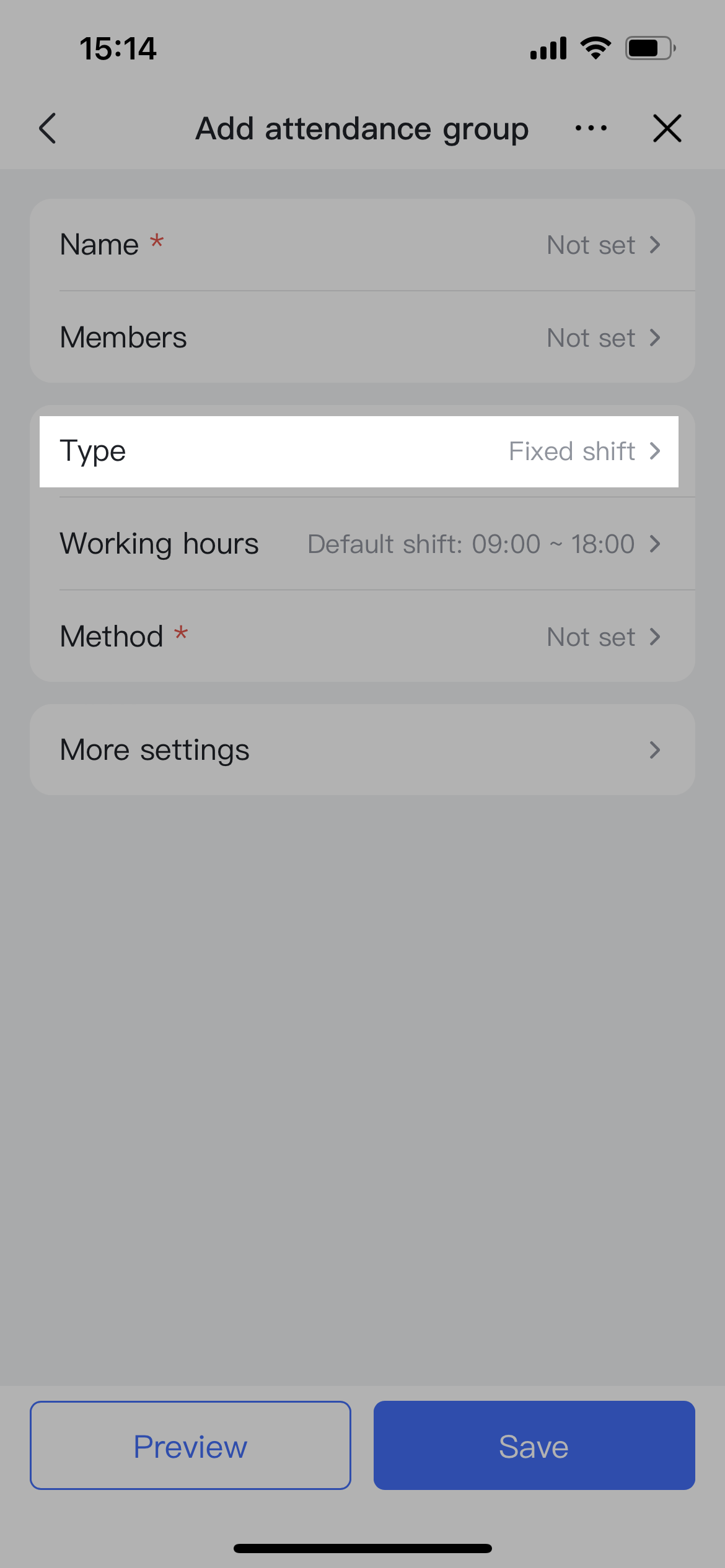The width and height of the screenshot is (725, 1568).
Task: Tap the Preview button
Action: [190, 1445]
